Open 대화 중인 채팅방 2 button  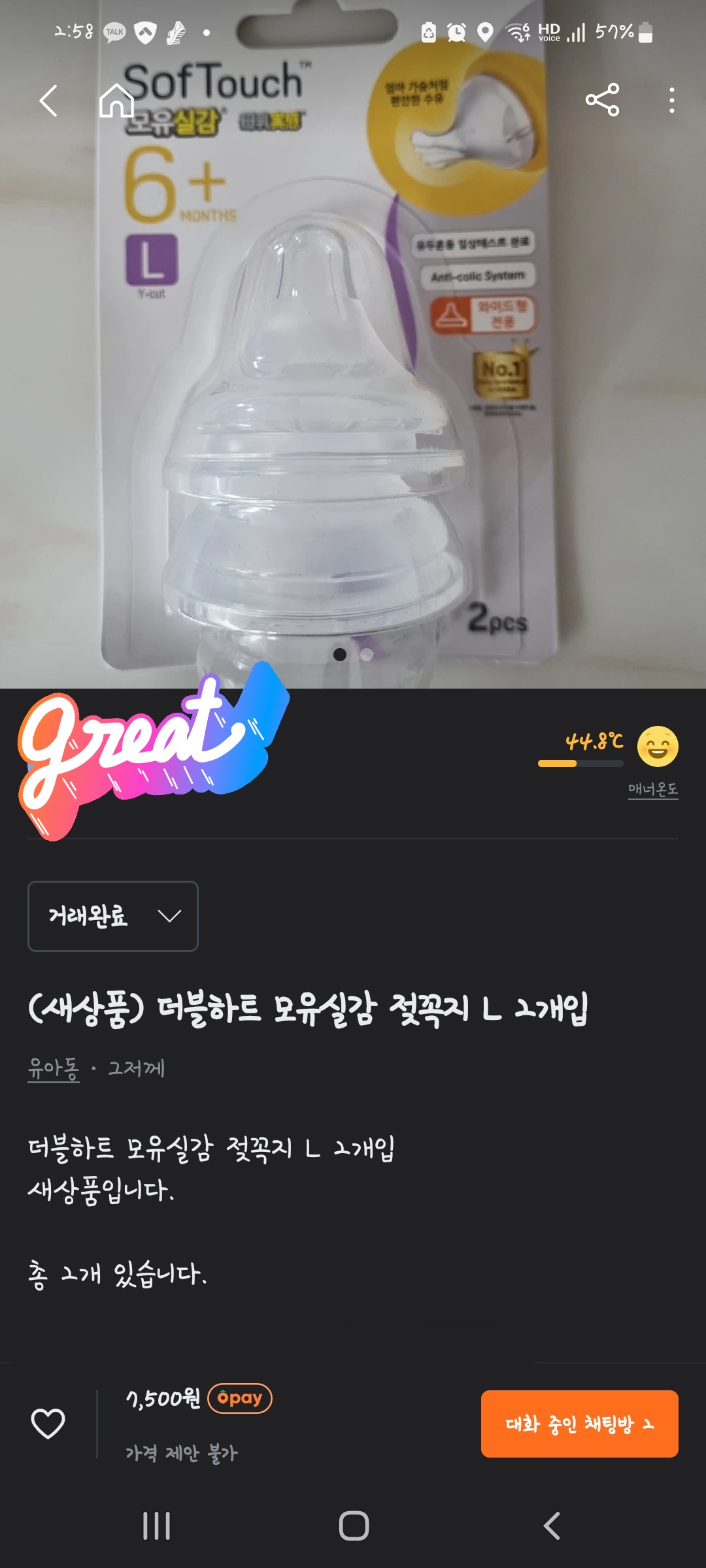(x=579, y=1424)
